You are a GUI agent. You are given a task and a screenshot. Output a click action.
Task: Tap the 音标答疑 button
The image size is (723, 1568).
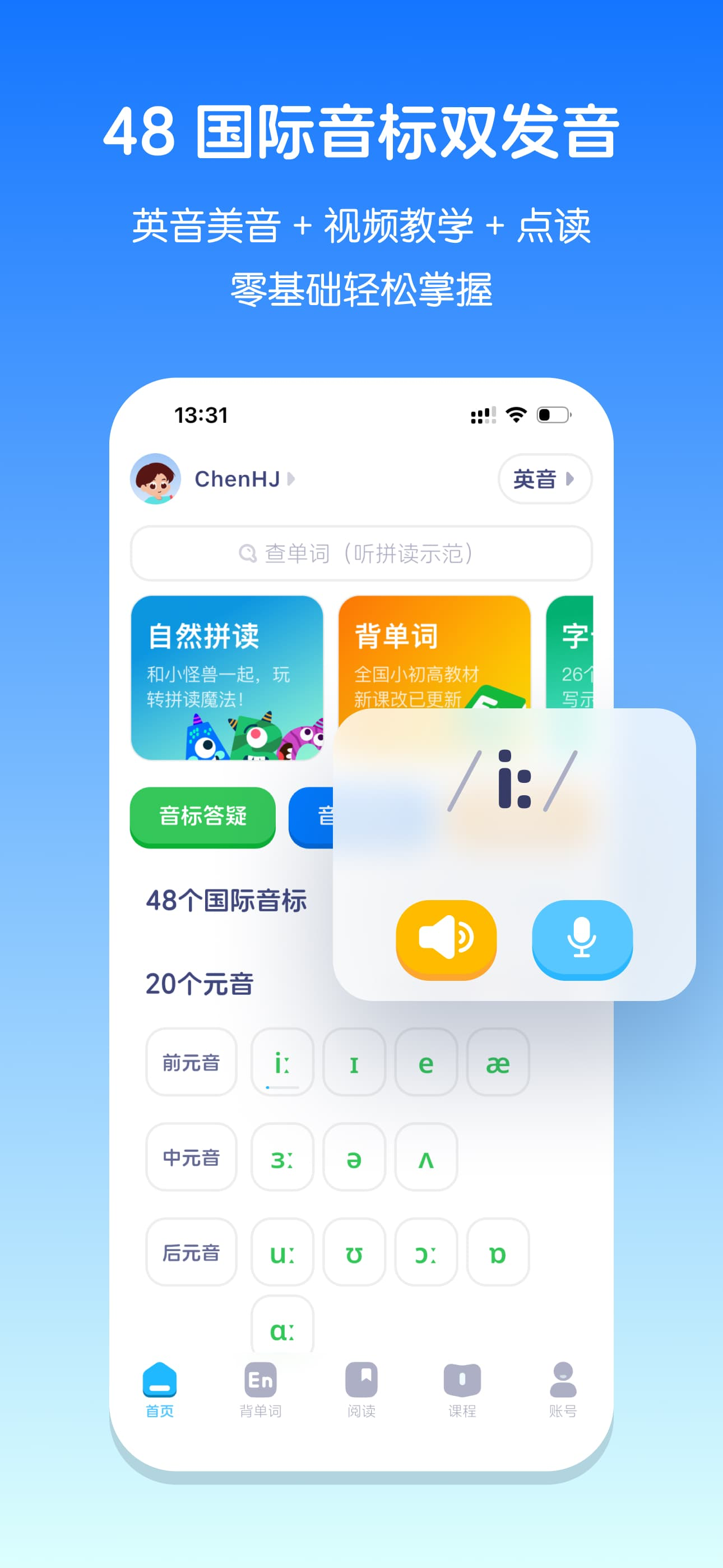(x=203, y=817)
